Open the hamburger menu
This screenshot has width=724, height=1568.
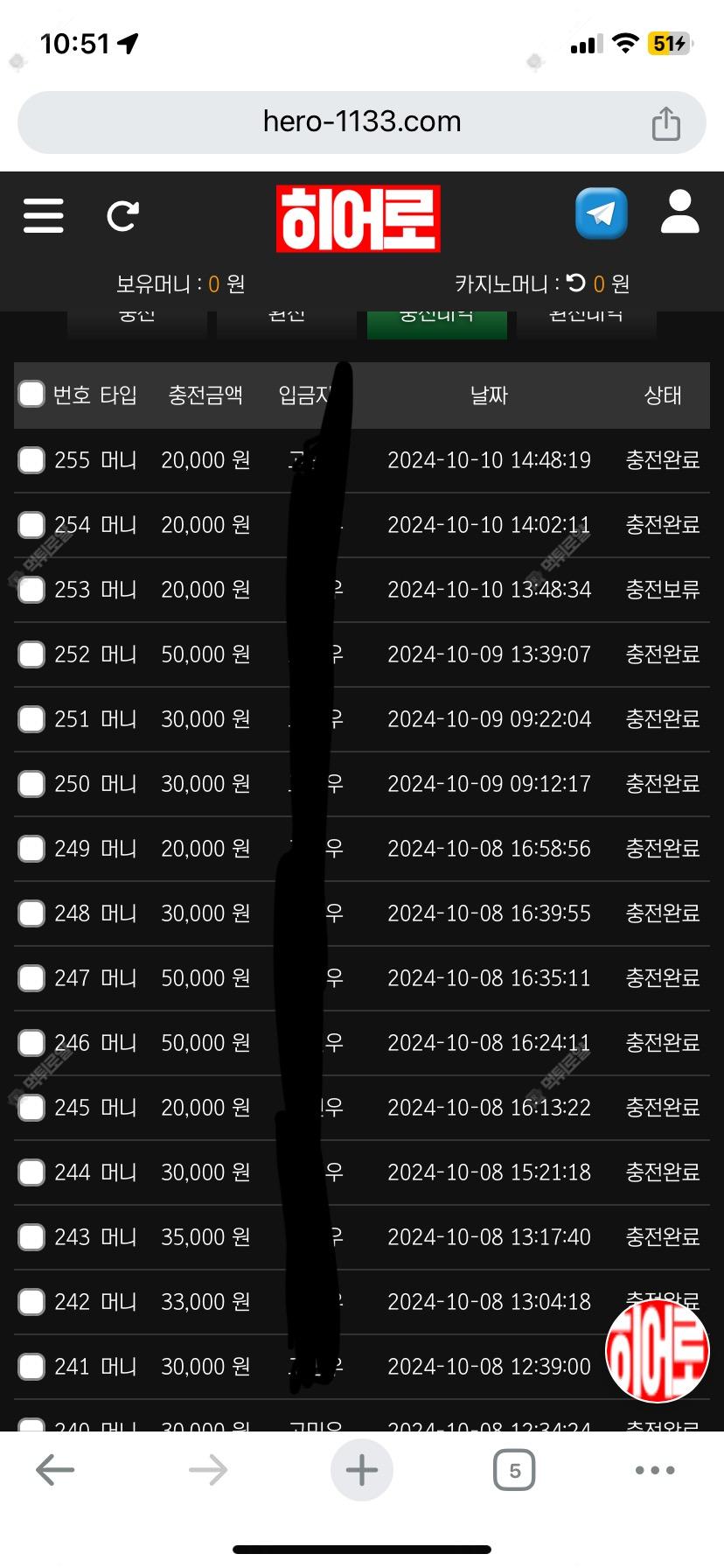coord(44,215)
